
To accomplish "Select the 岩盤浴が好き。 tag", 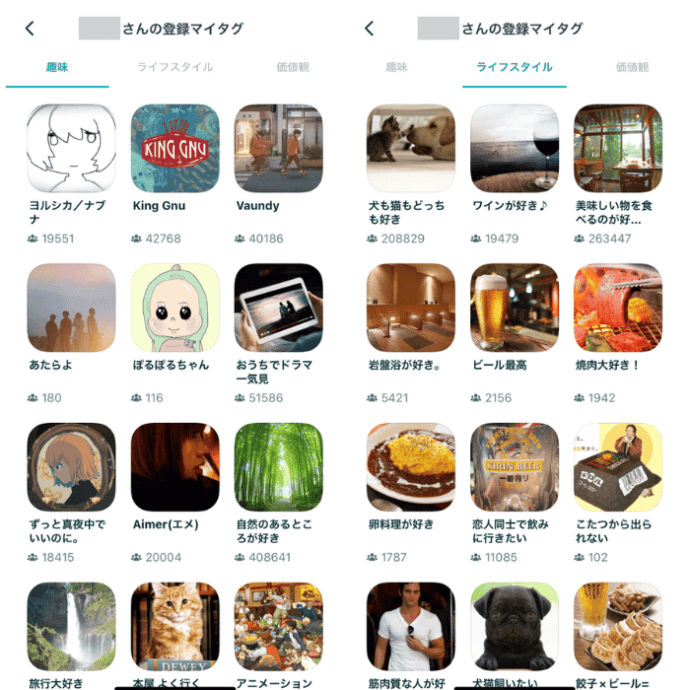I will 411,308.
